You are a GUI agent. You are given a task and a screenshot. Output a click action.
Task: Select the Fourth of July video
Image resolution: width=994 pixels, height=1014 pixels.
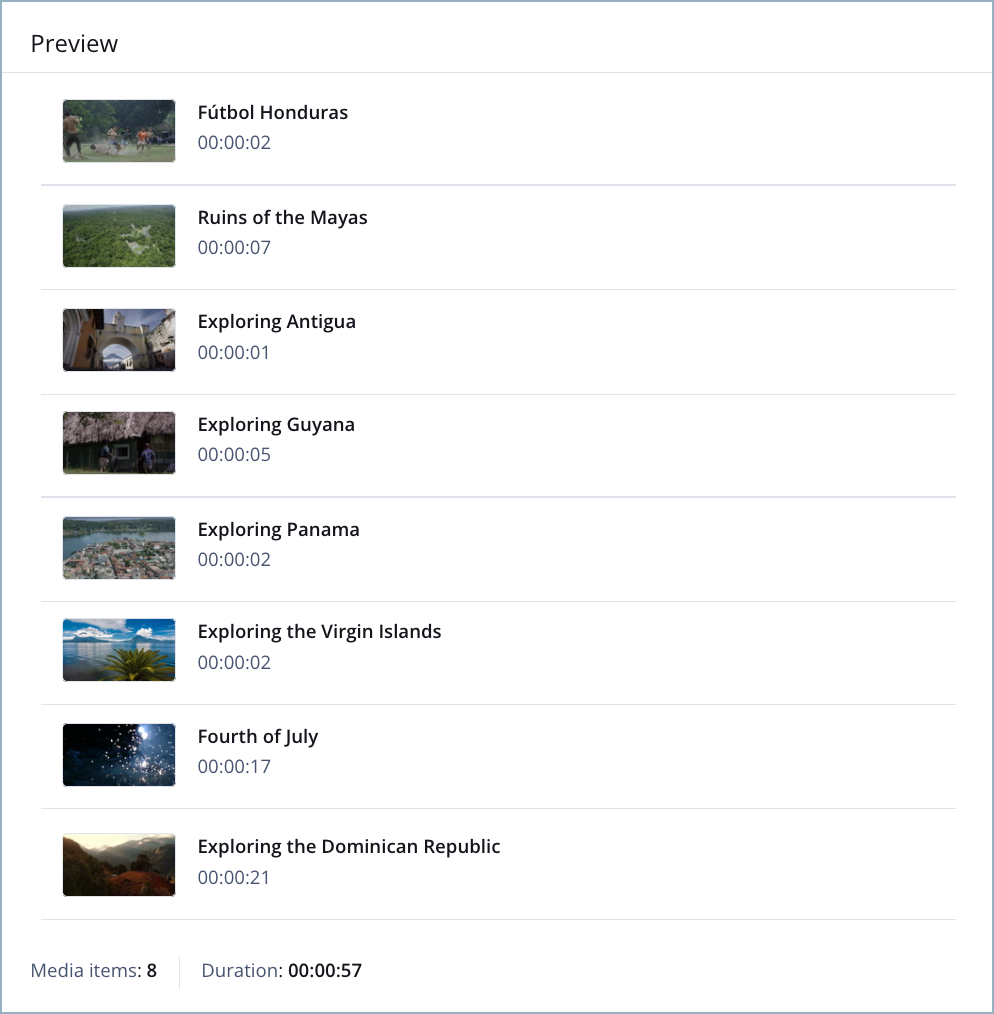258,737
